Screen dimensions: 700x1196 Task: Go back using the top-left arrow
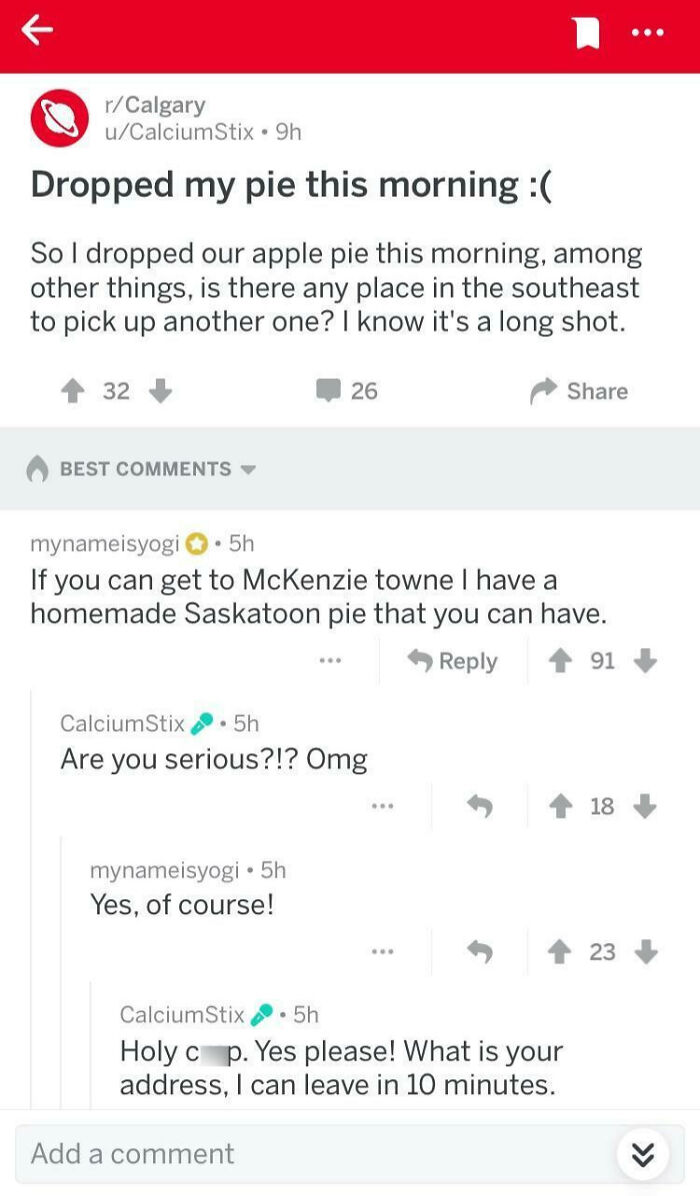click(x=37, y=31)
